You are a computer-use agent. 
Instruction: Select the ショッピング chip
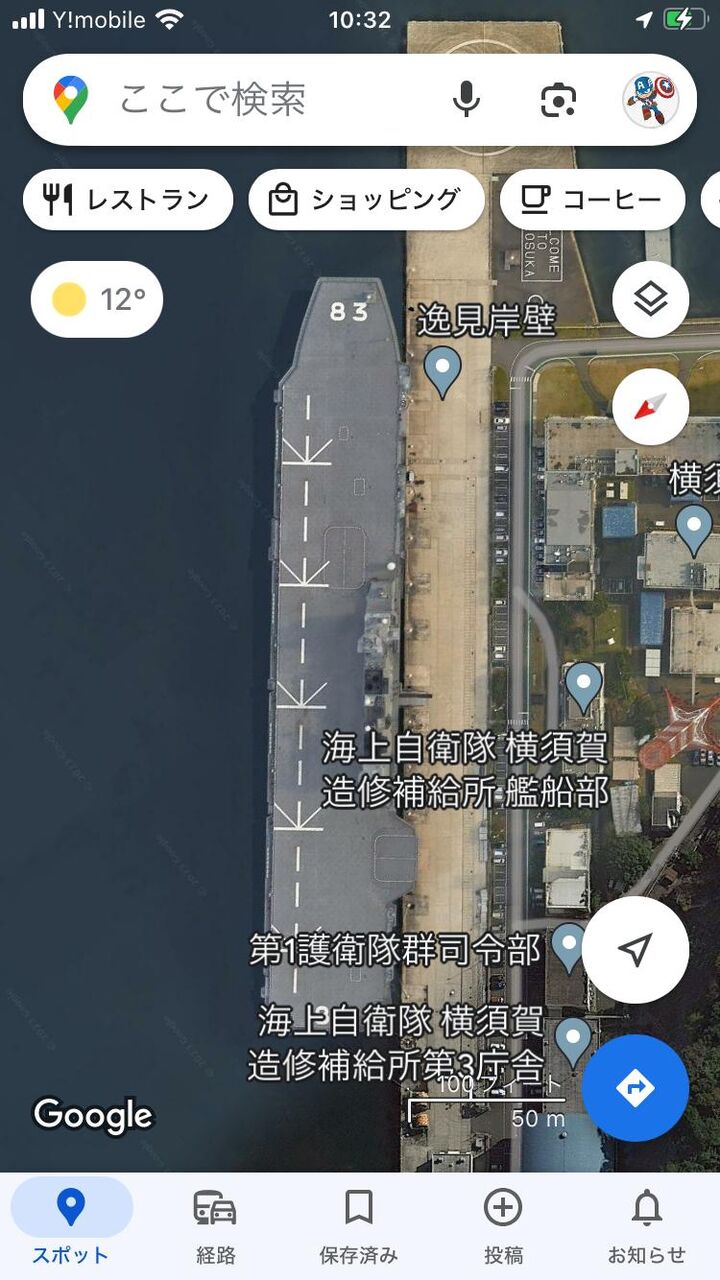pos(366,200)
